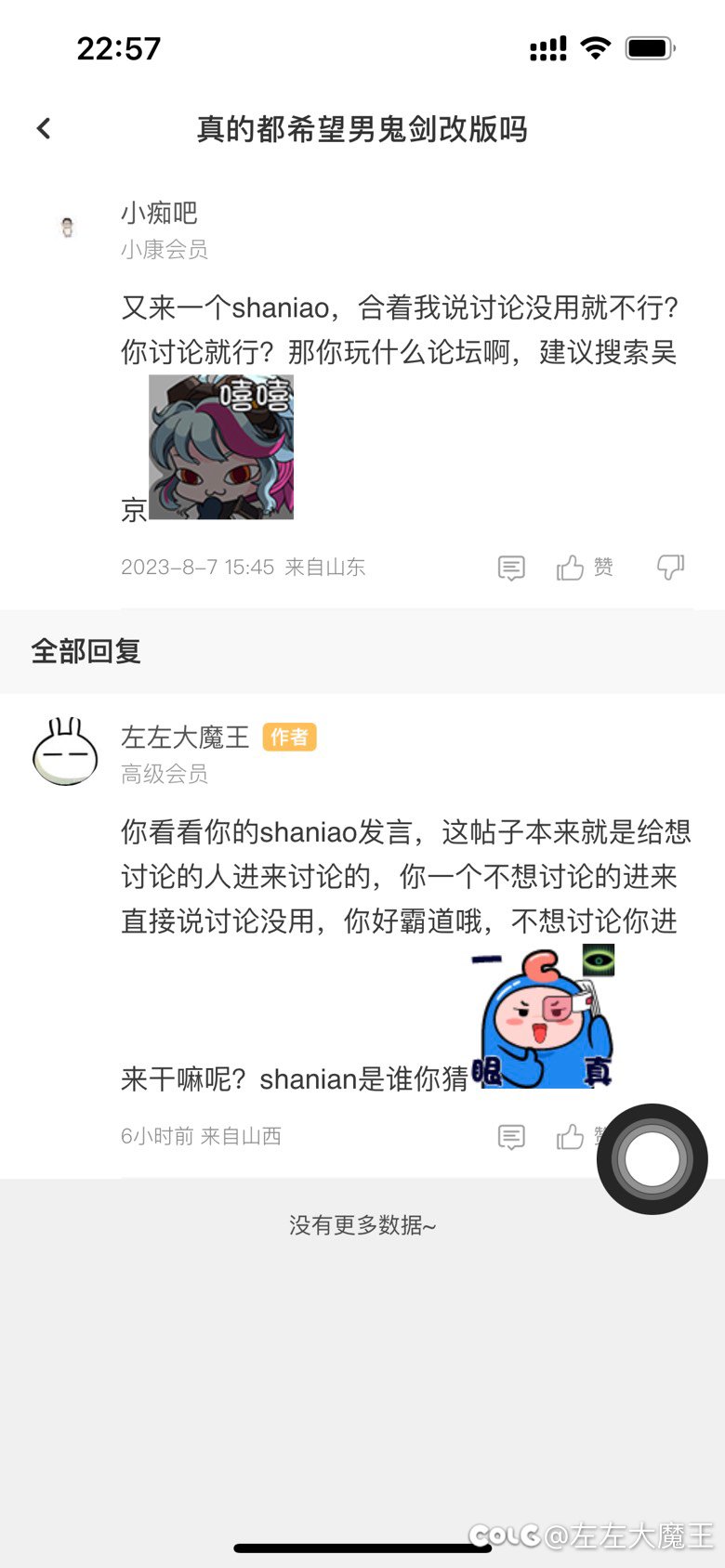Like the comment by 小痴吧
725x1568 pixels.
585,567
